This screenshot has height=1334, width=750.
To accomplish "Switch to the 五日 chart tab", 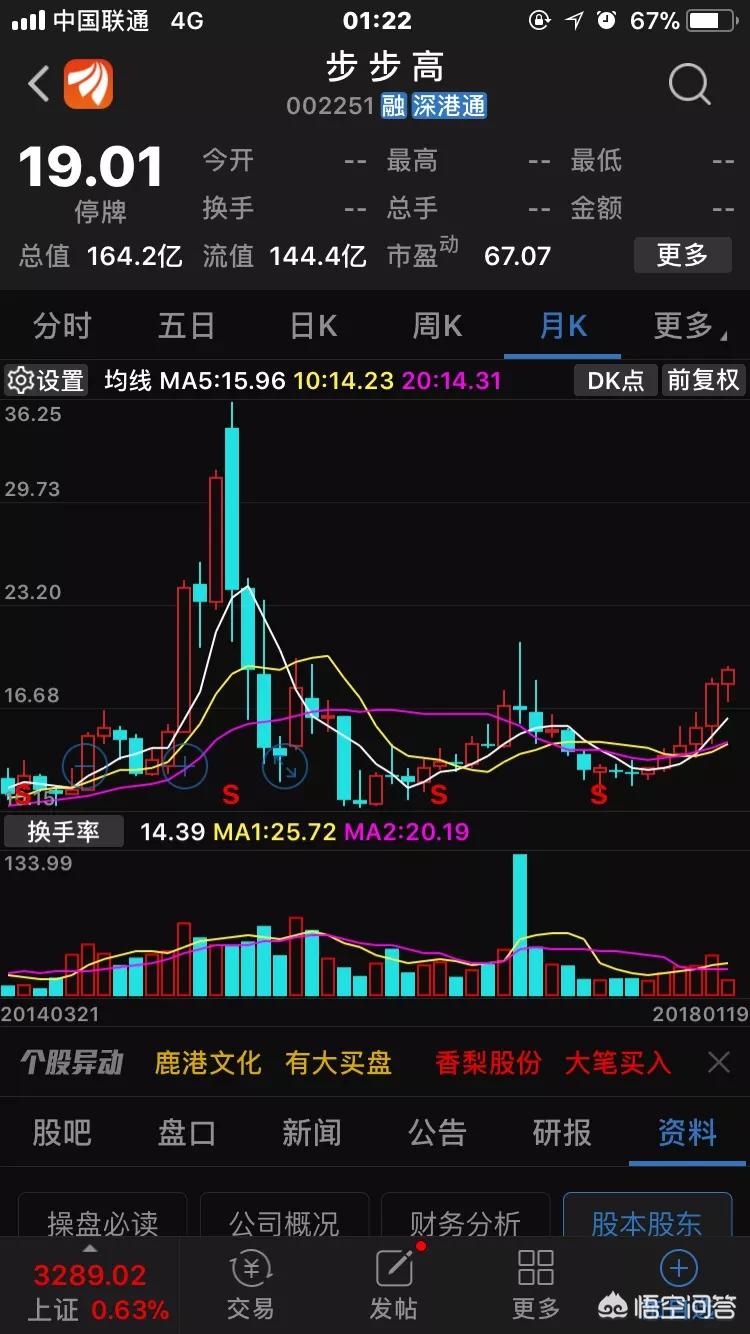I will 187,326.
